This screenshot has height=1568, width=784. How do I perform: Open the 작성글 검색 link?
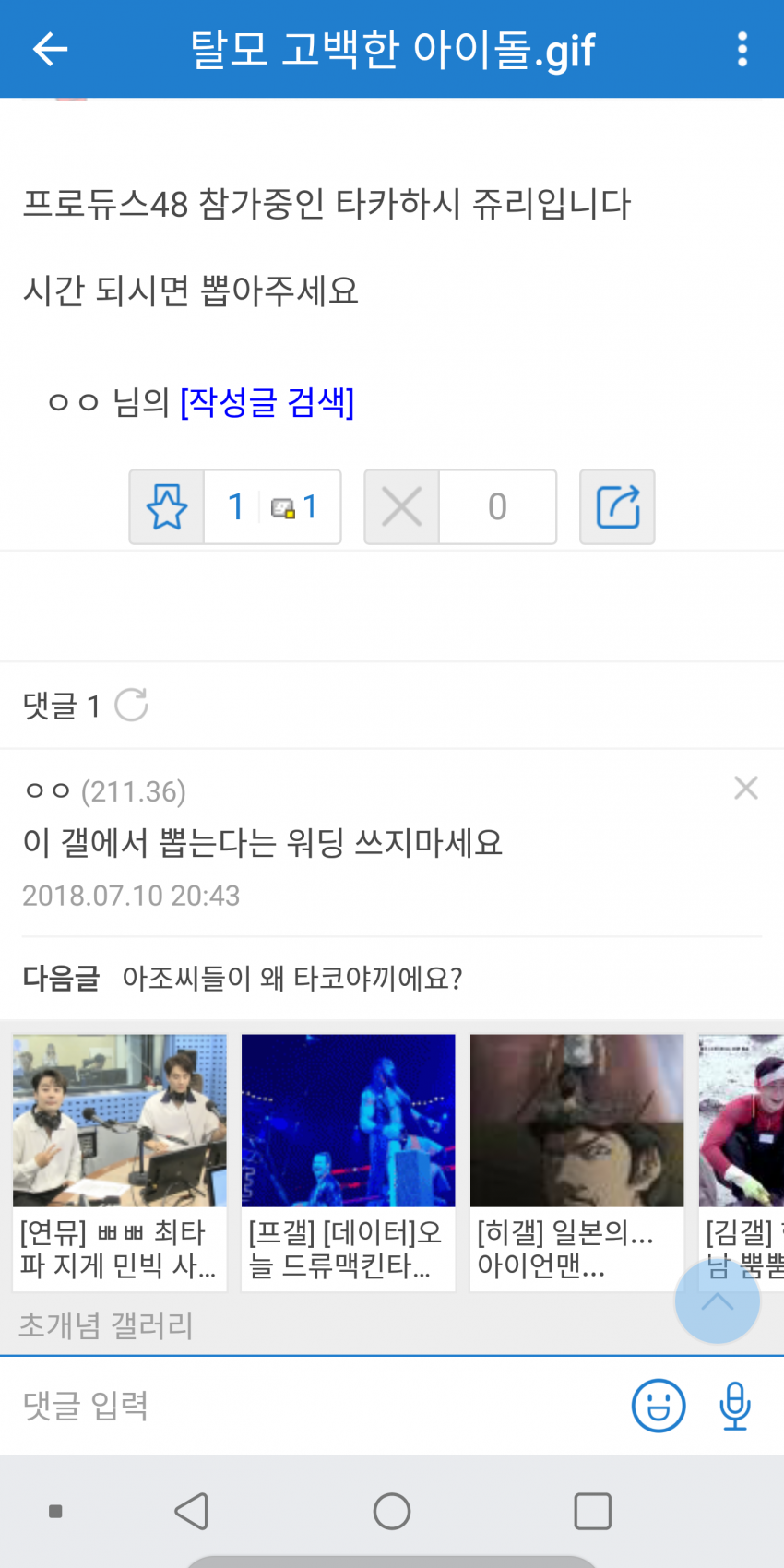coord(267,402)
